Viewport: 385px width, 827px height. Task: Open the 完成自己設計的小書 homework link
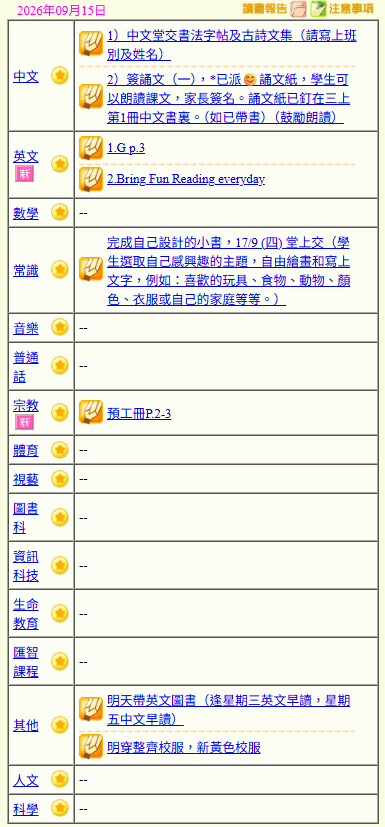[x=228, y=271]
